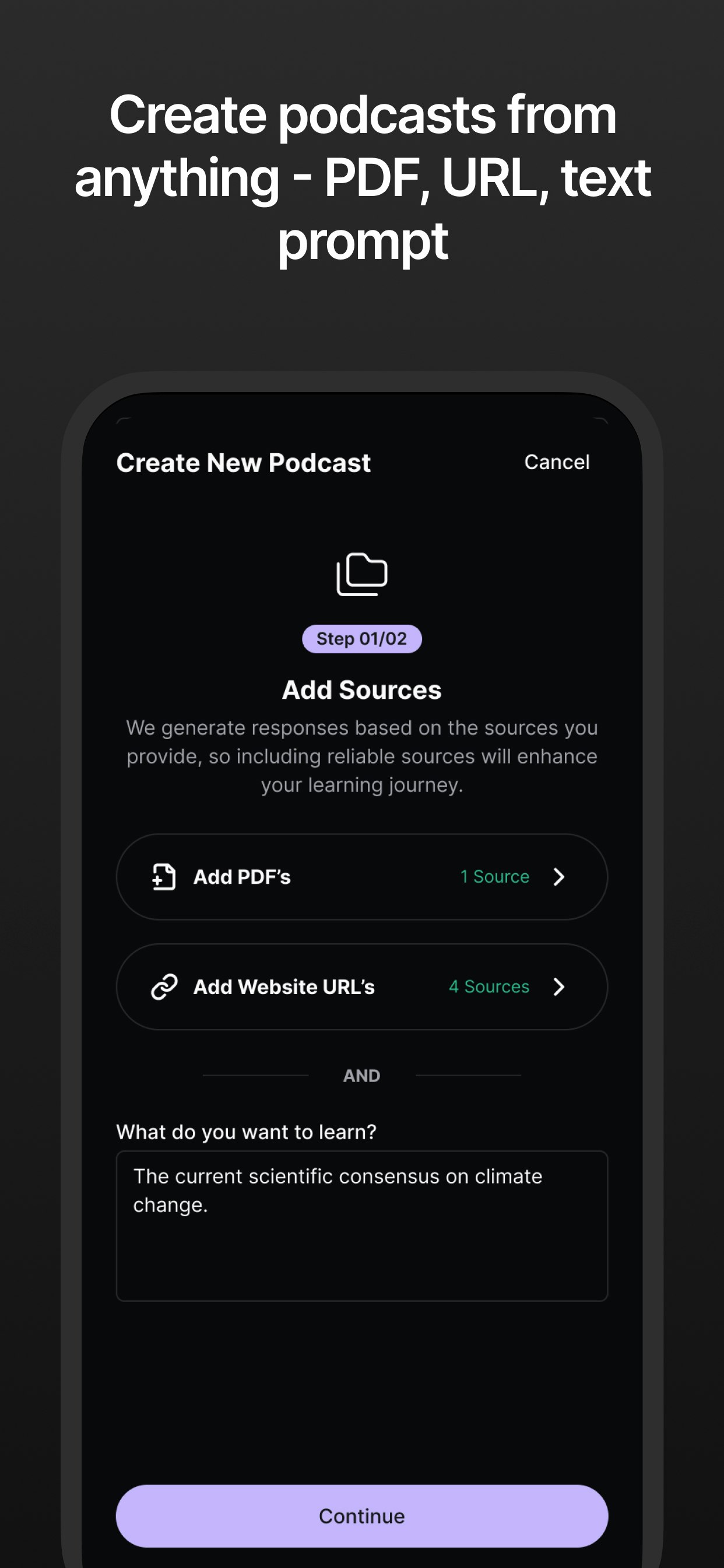Cancel creating the new podcast
Image resolution: width=724 pixels, height=1568 pixels.
pos(557,463)
